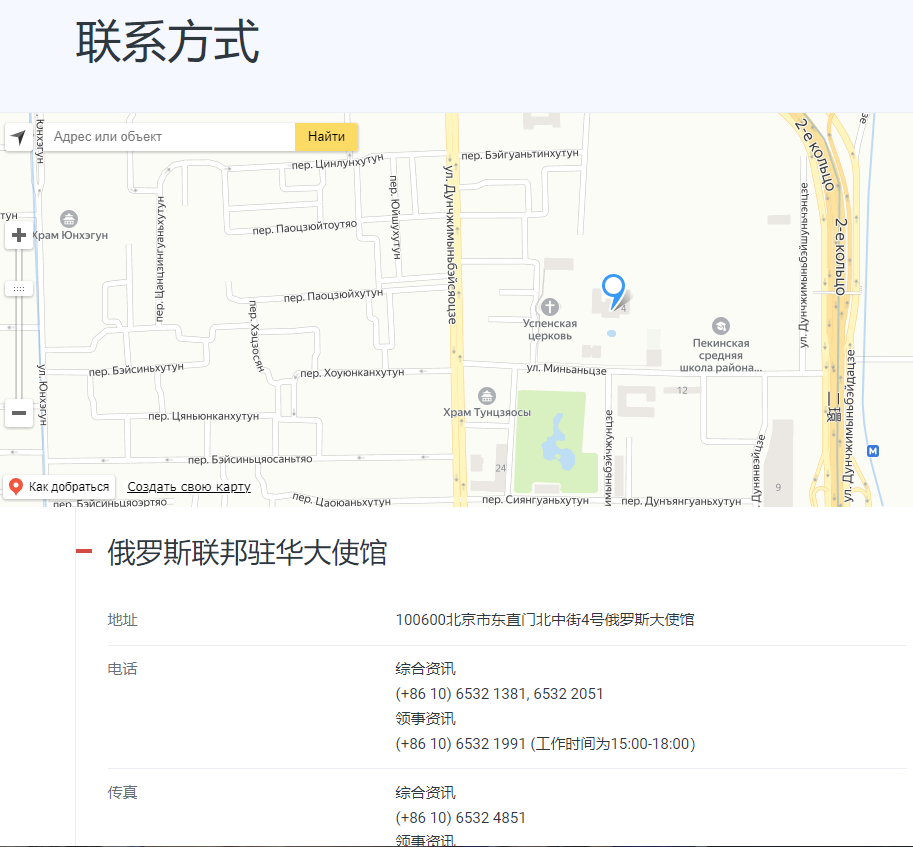Focus the 'Адрес или объект' search field

coord(170,137)
